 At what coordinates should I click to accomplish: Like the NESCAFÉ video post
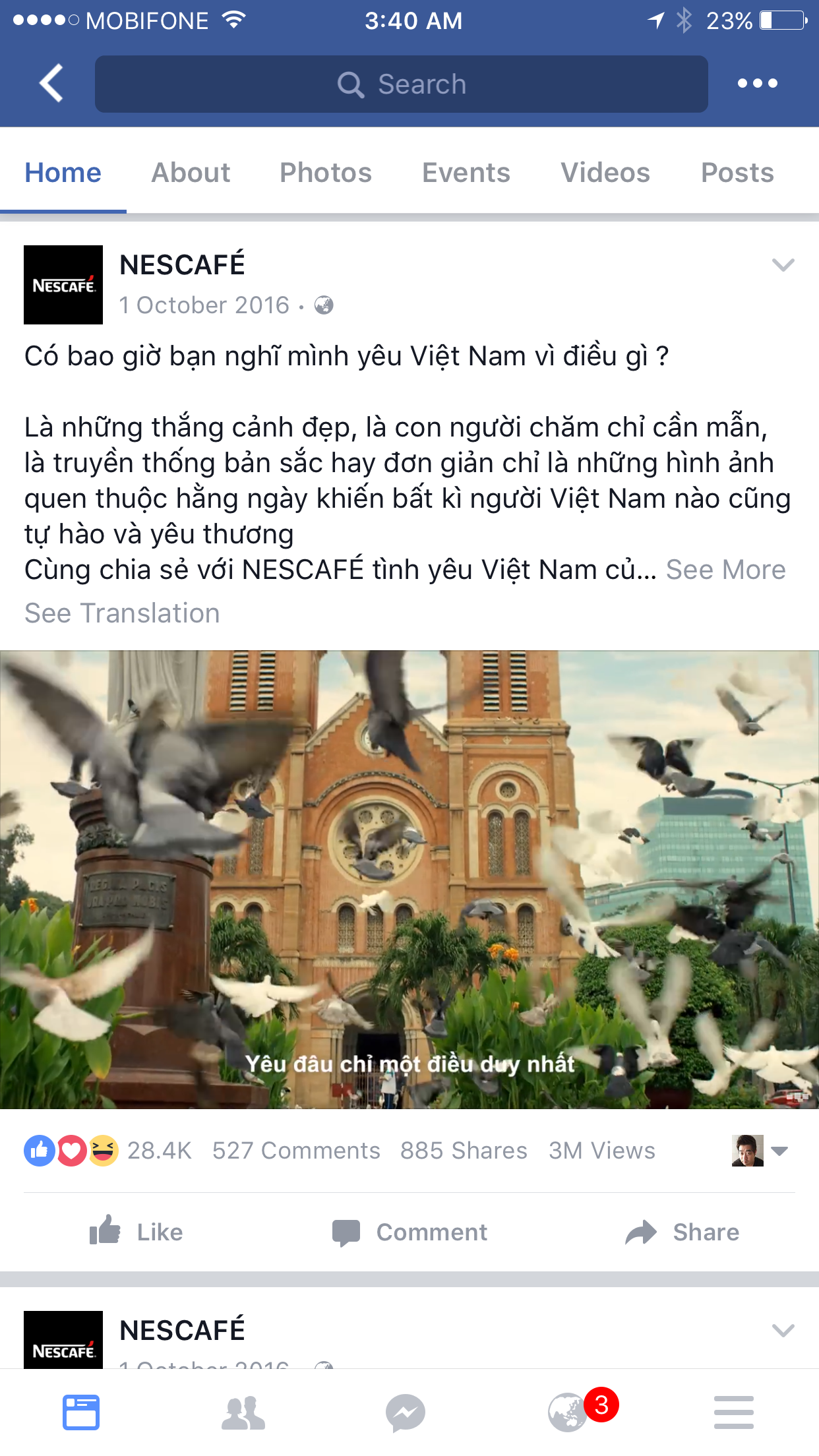point(136,1232)
